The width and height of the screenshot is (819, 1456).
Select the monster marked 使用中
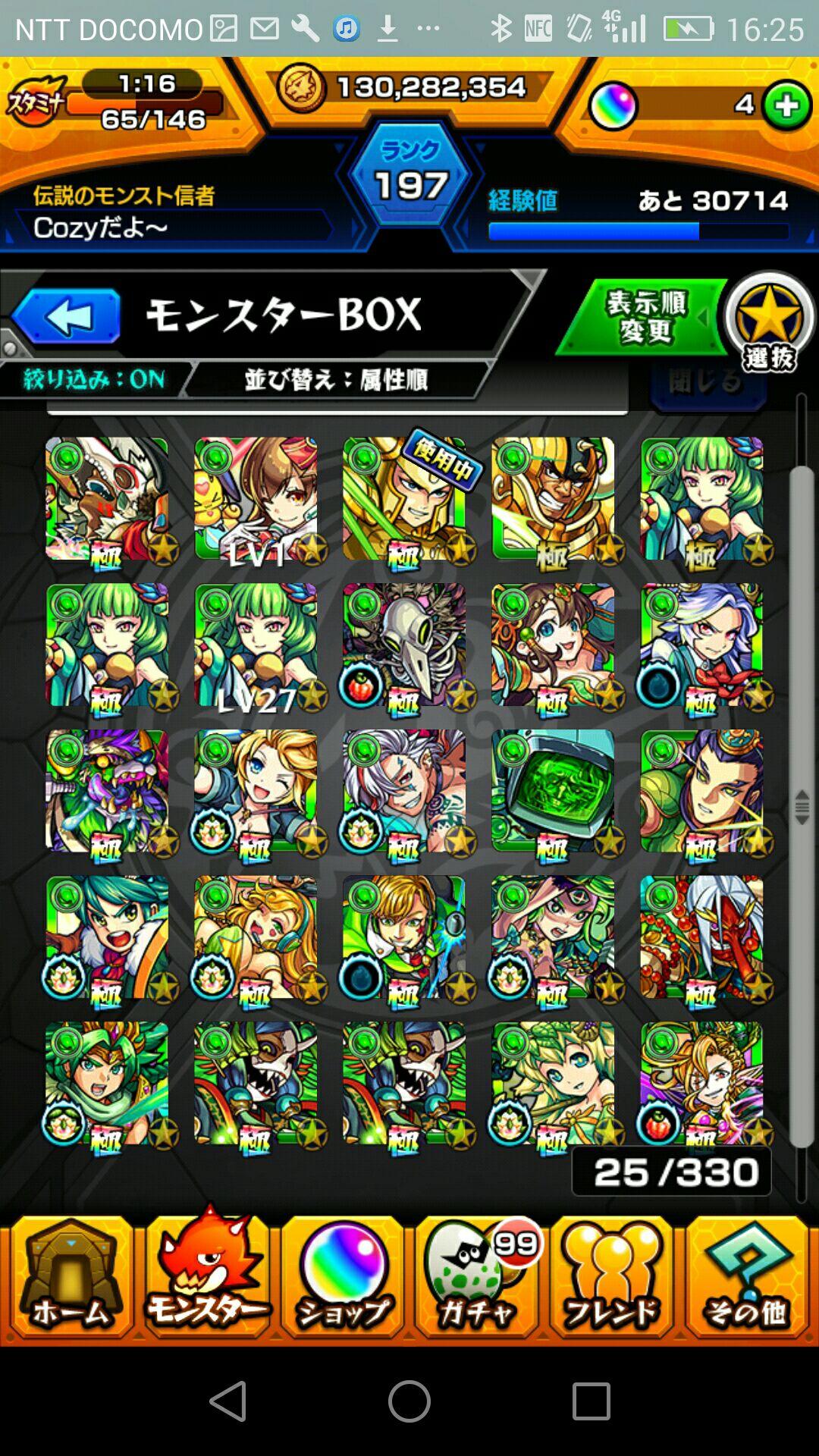(404, 499)
